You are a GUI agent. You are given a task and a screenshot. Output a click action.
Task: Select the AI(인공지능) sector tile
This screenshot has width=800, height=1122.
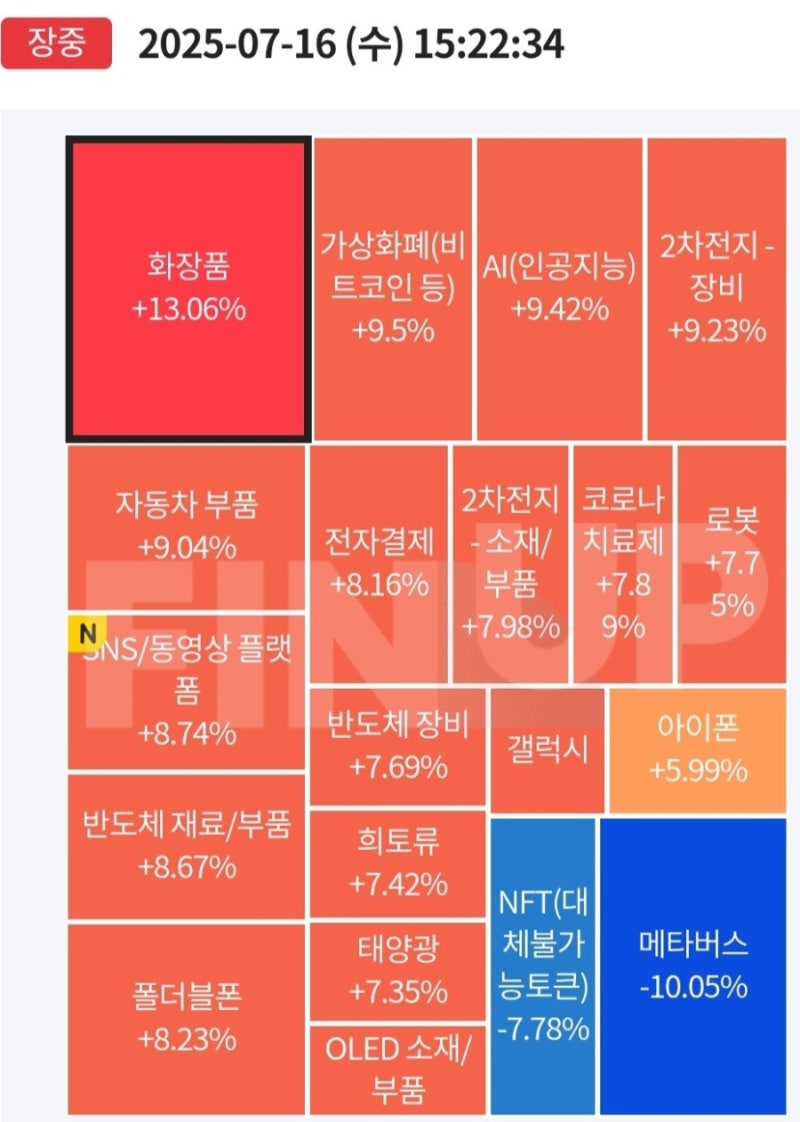pyautogui.click(x=558, y=288)
